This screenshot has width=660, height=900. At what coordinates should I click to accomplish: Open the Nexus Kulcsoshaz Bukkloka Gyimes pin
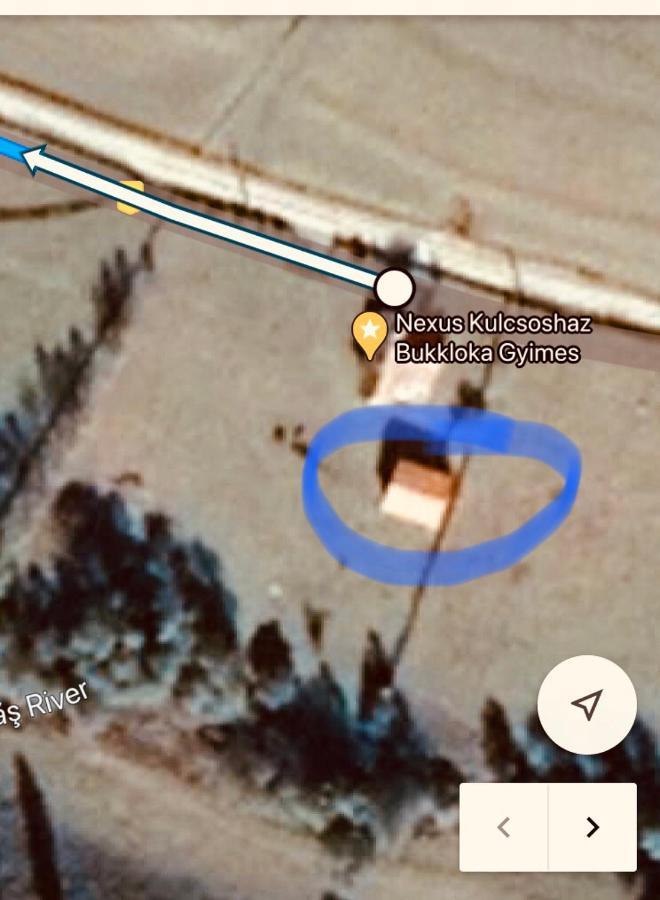pos(370,333)
